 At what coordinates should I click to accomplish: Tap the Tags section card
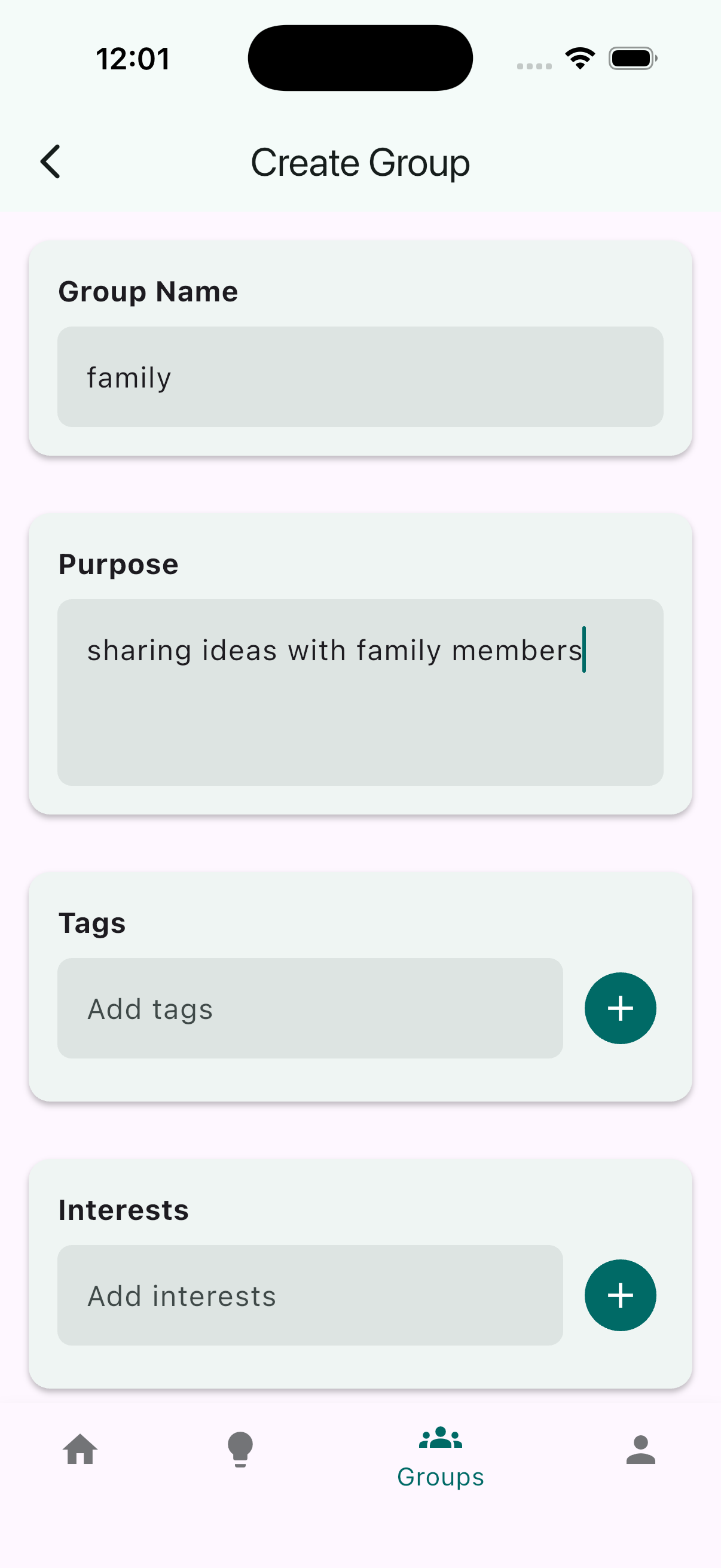[360, 986]
